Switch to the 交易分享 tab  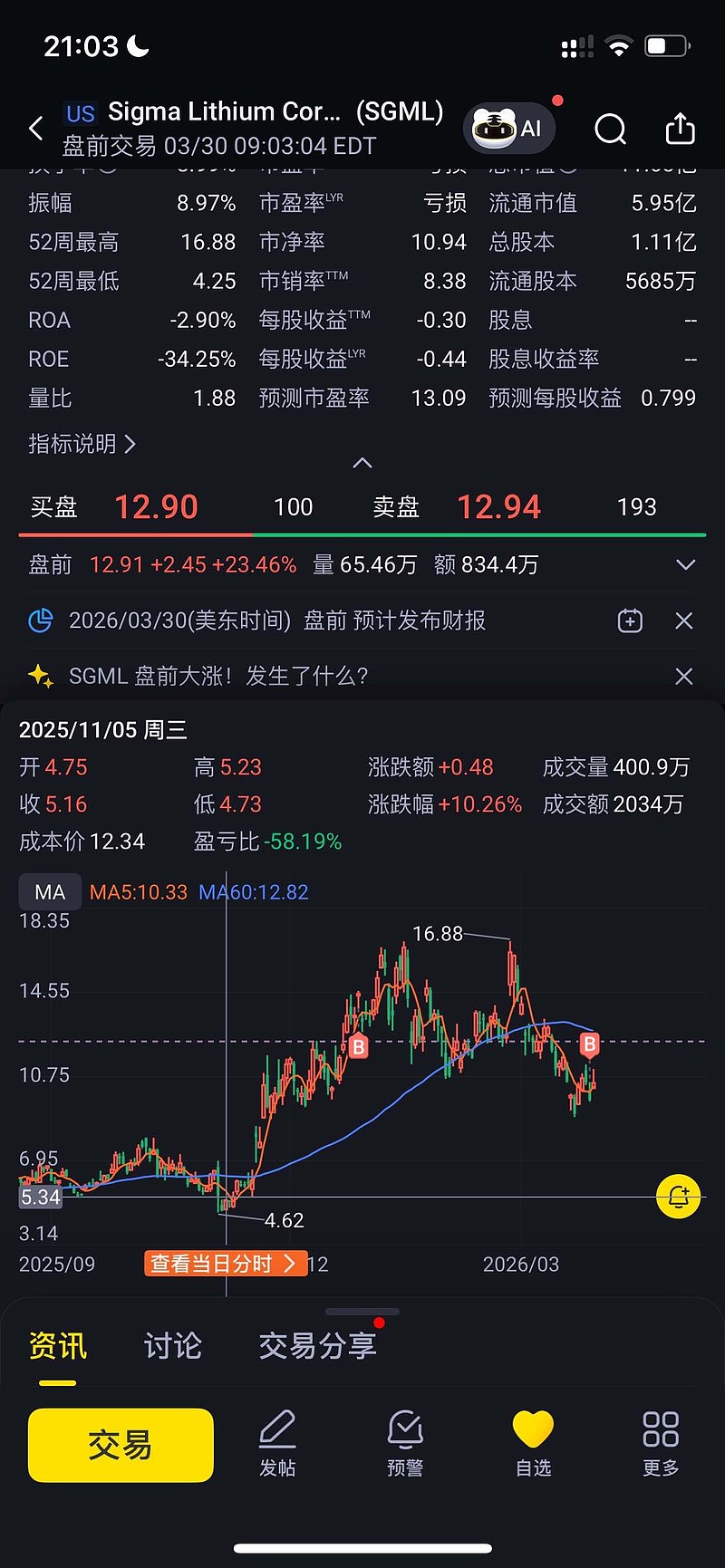point(317,1346)
